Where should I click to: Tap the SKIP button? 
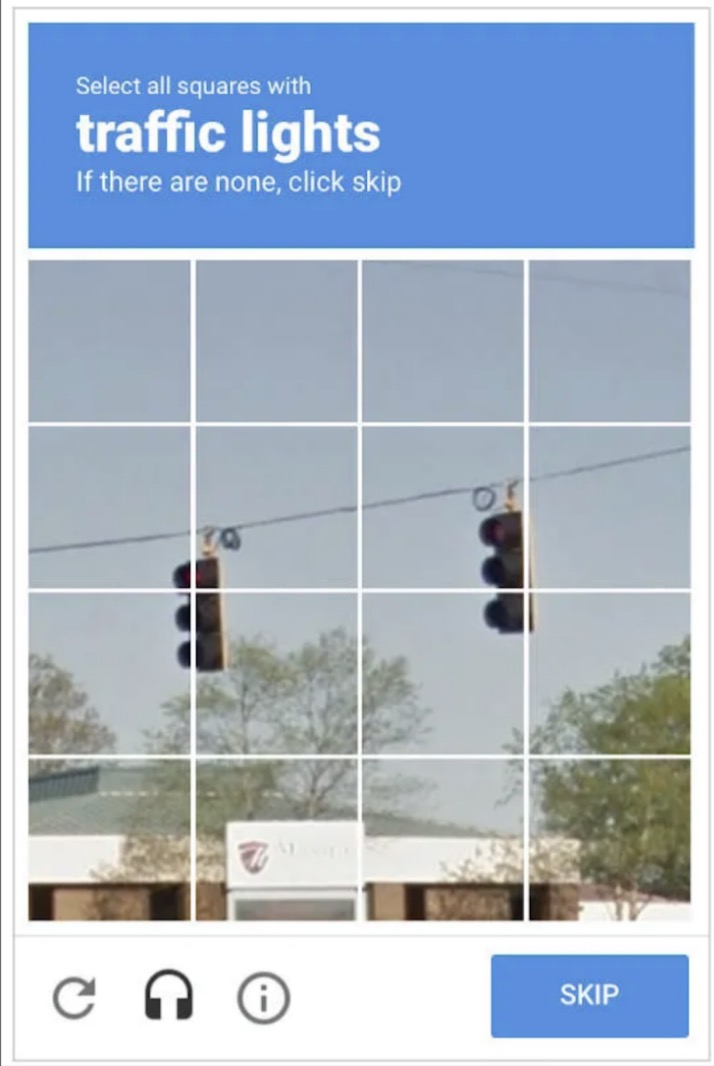pos(589,995)
